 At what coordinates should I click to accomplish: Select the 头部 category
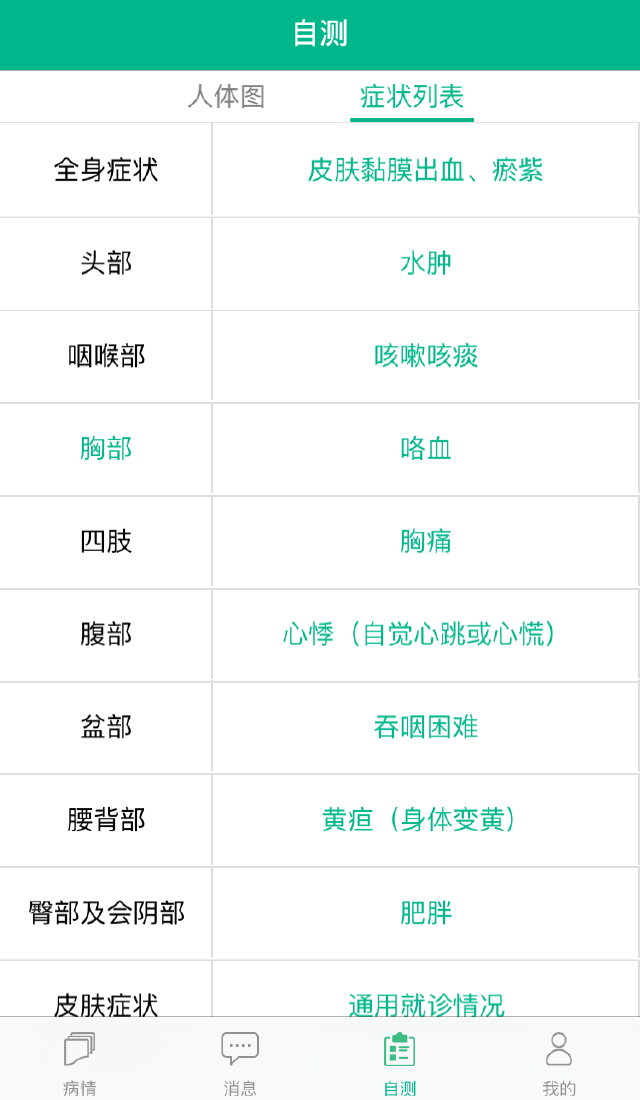106,263
